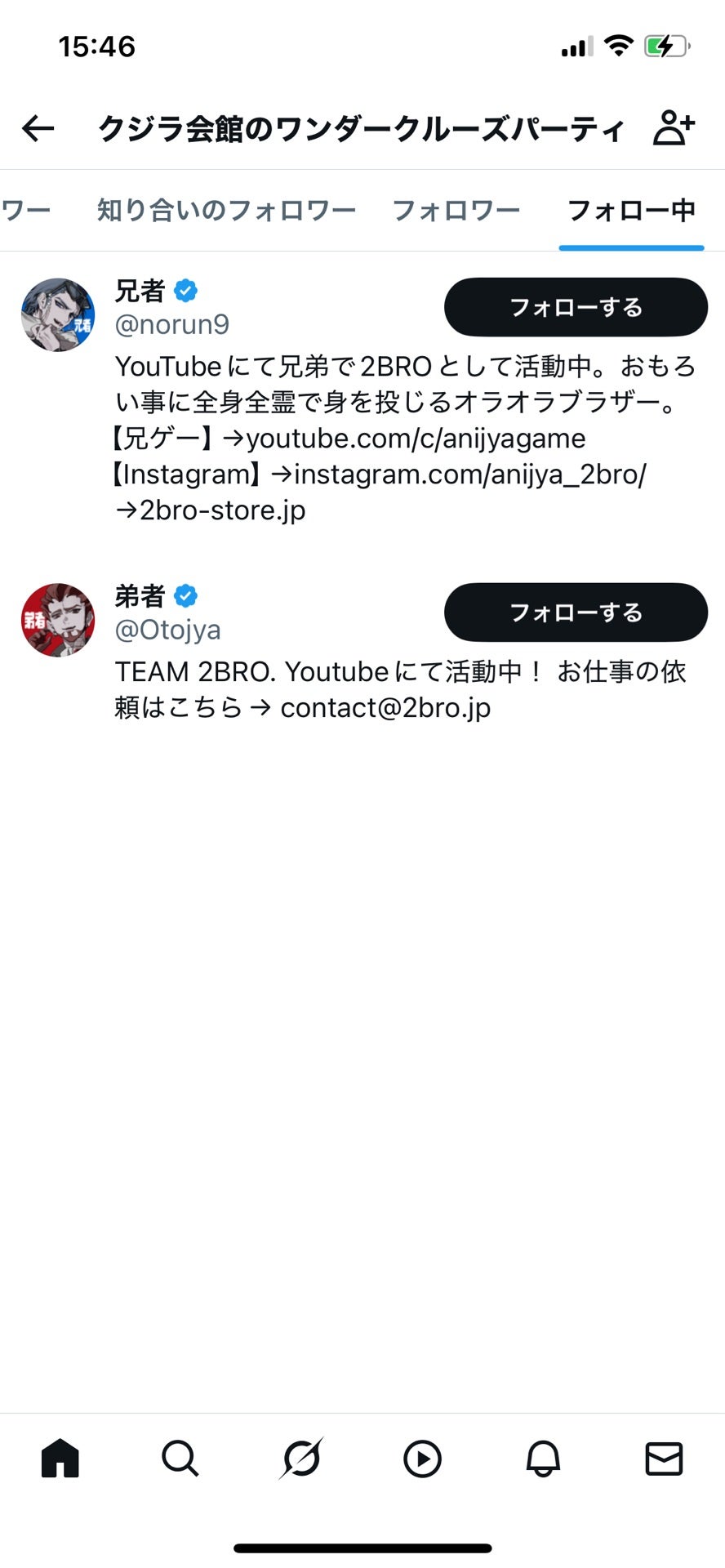Open the Notifications bell icon

[x=542, y=1460]
